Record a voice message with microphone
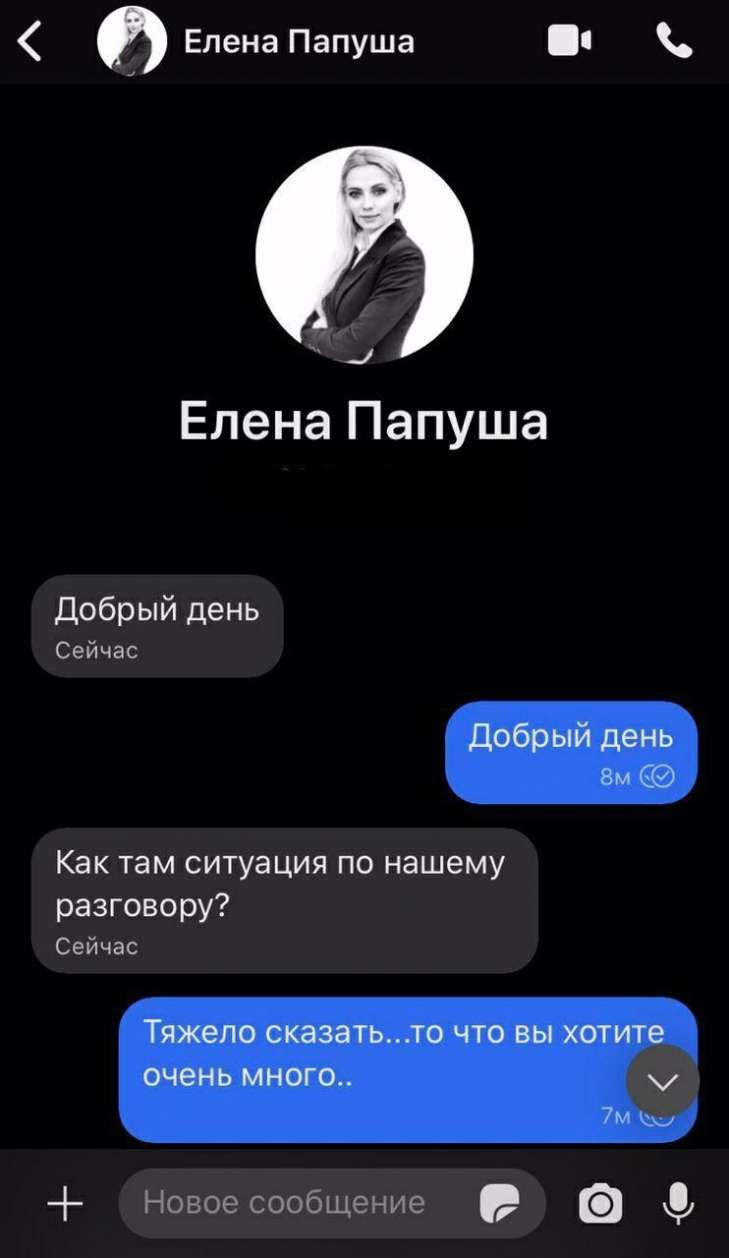Viewport: 729px width, 1258px height. 679,1203
